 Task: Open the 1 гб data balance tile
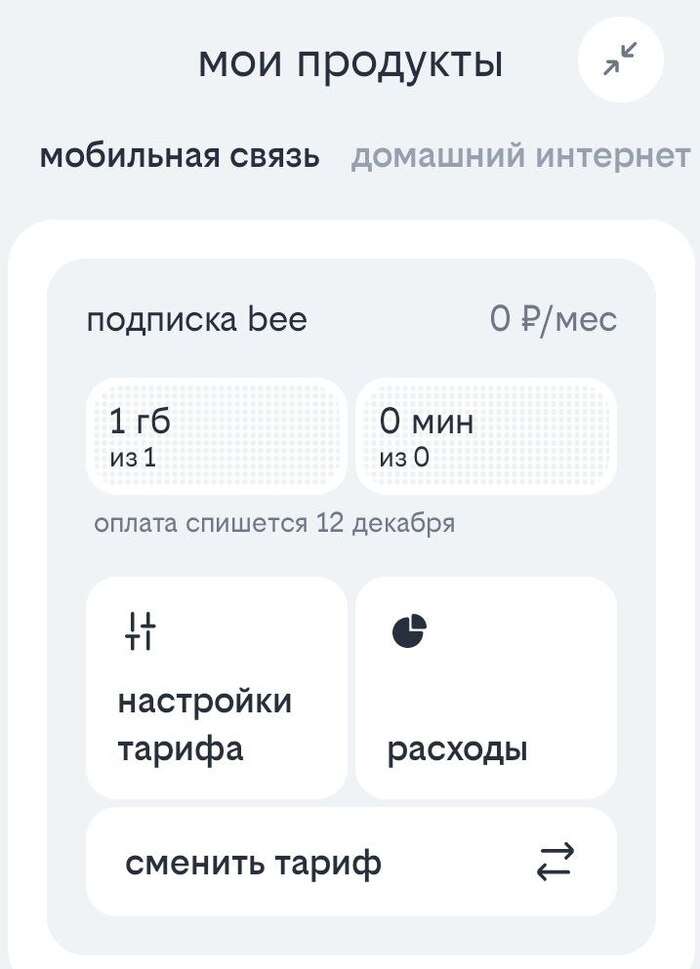[216, 436]
